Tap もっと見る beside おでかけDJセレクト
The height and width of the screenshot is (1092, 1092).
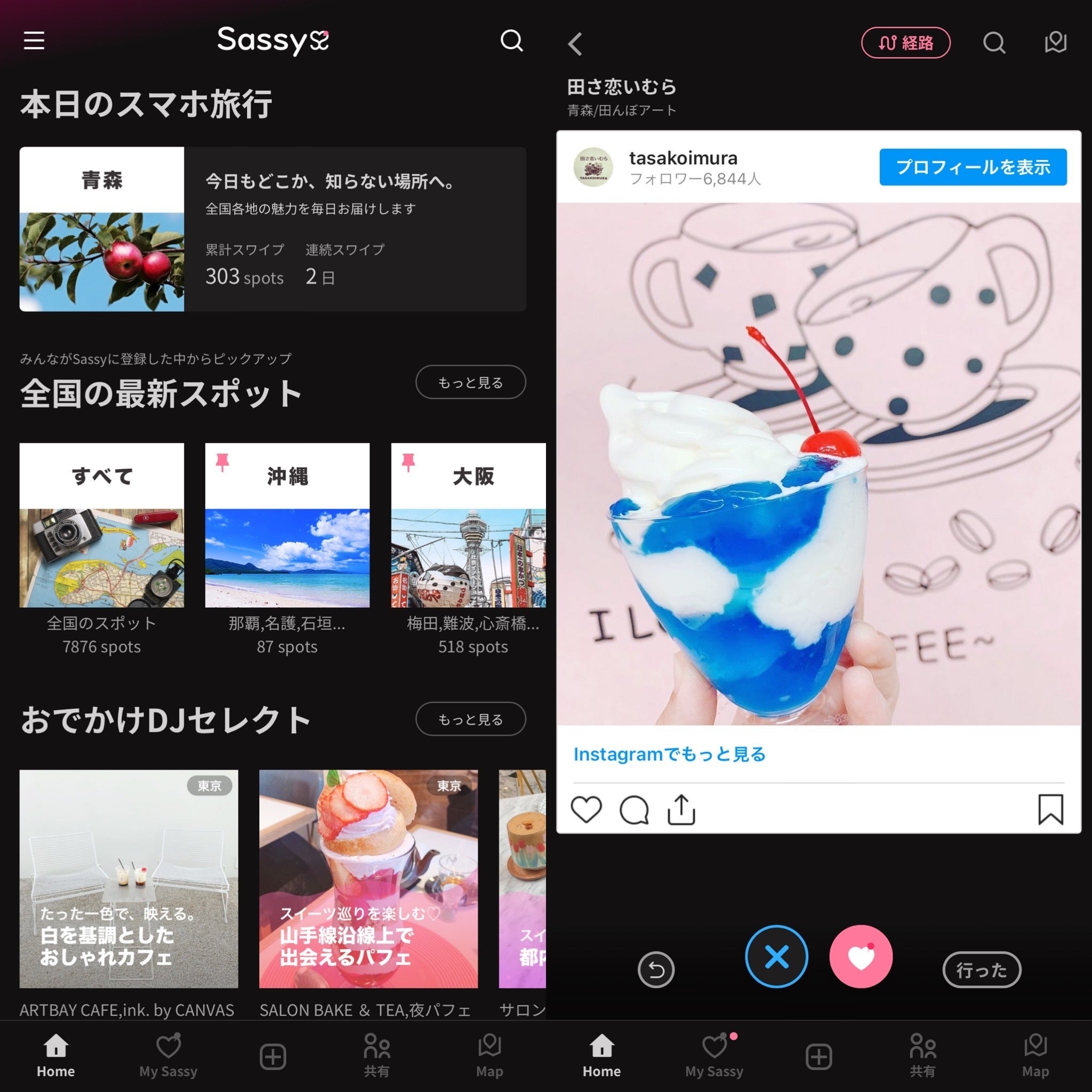[470, 719]
